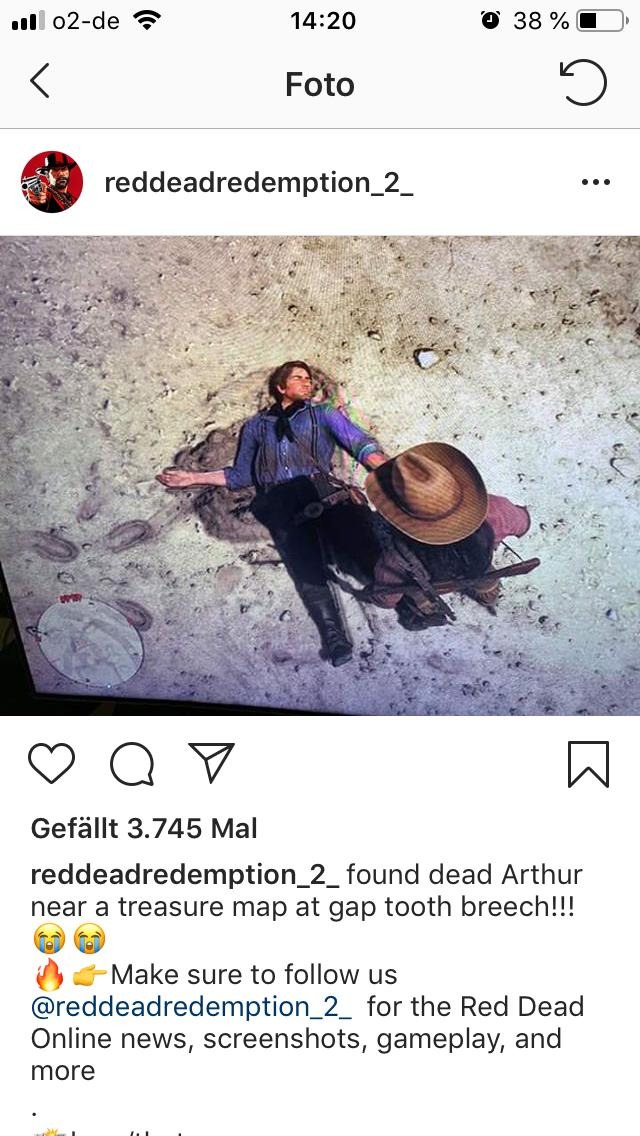Refresh the post with the reload icon

pos(583,83)
